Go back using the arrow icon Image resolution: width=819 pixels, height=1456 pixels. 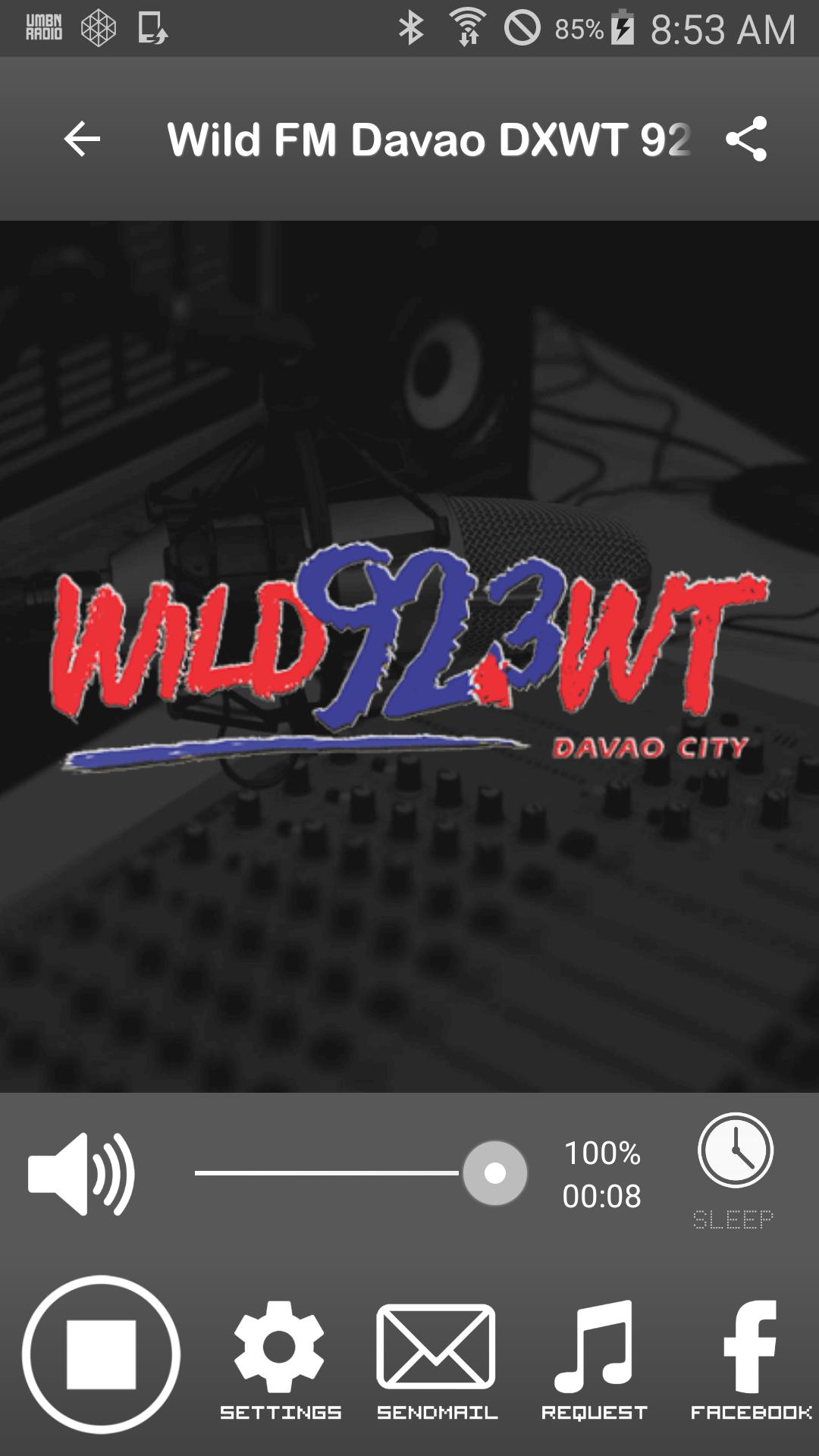82,139
